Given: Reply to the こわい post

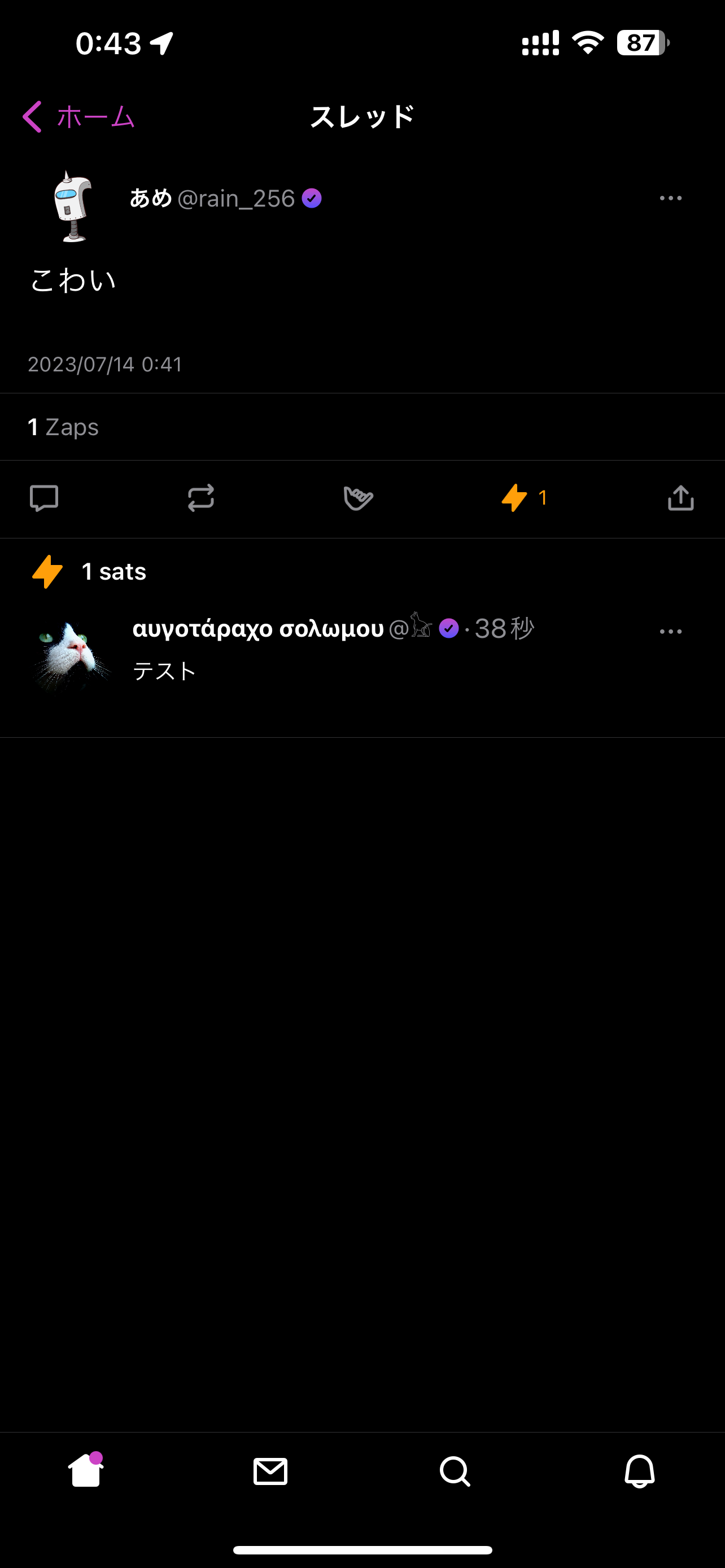Looking at the screenshot, I should tap(44, 498).
